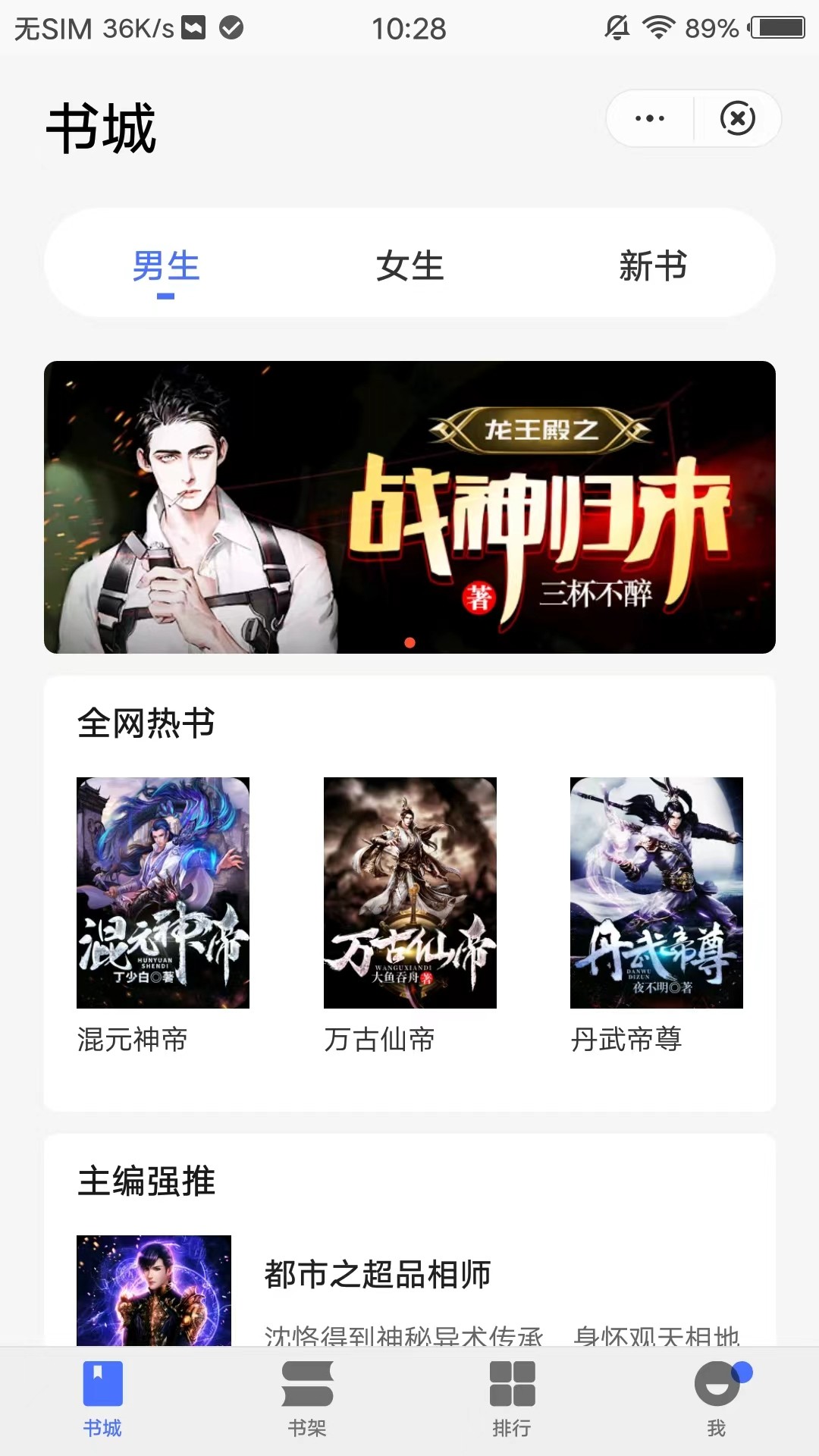Open the 我 profile icon with notification dot
The image size is (819, 1456).
pyautogui.click(x=717, y=1385)
